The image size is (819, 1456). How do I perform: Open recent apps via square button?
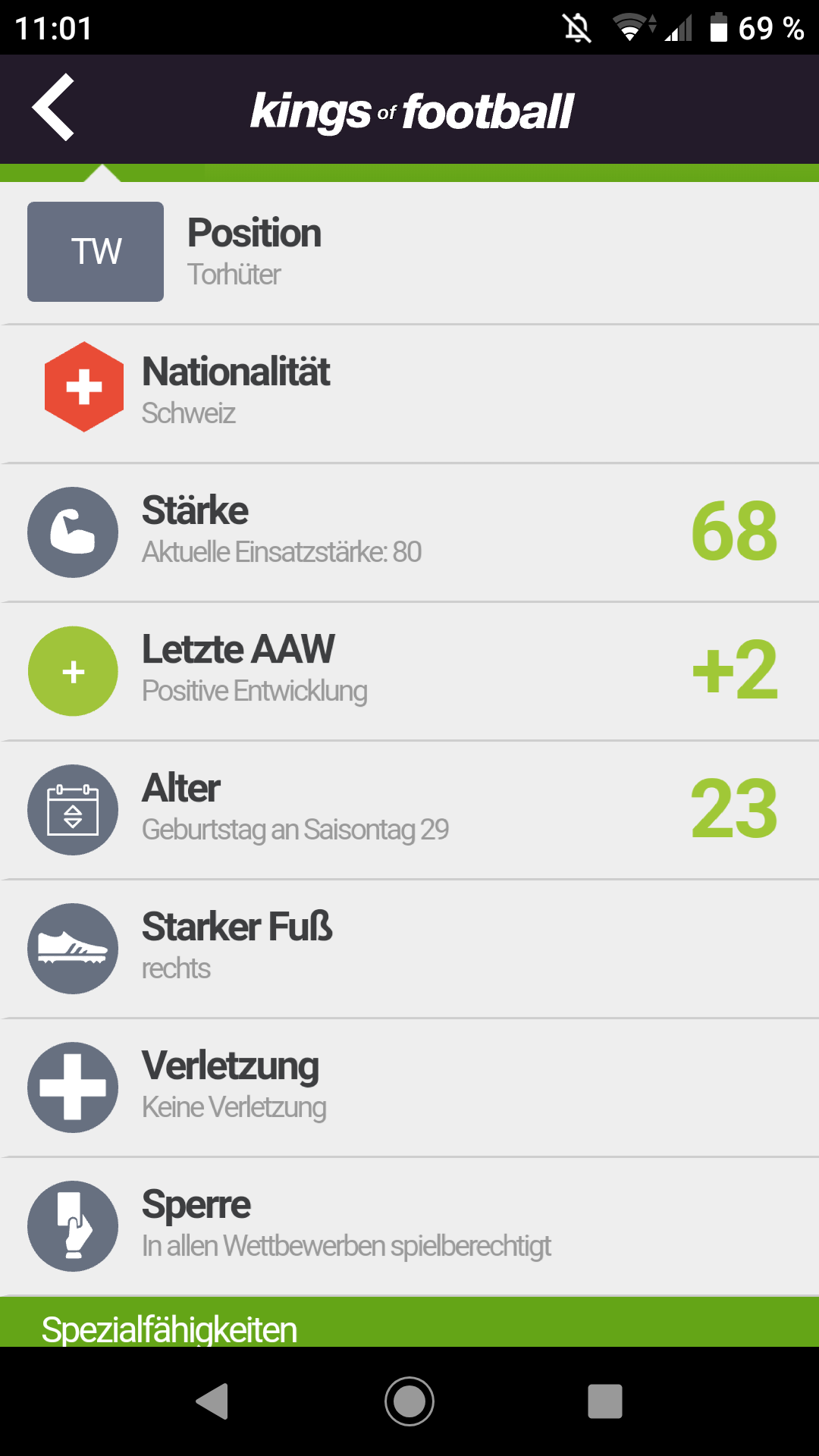[604, 1401]
